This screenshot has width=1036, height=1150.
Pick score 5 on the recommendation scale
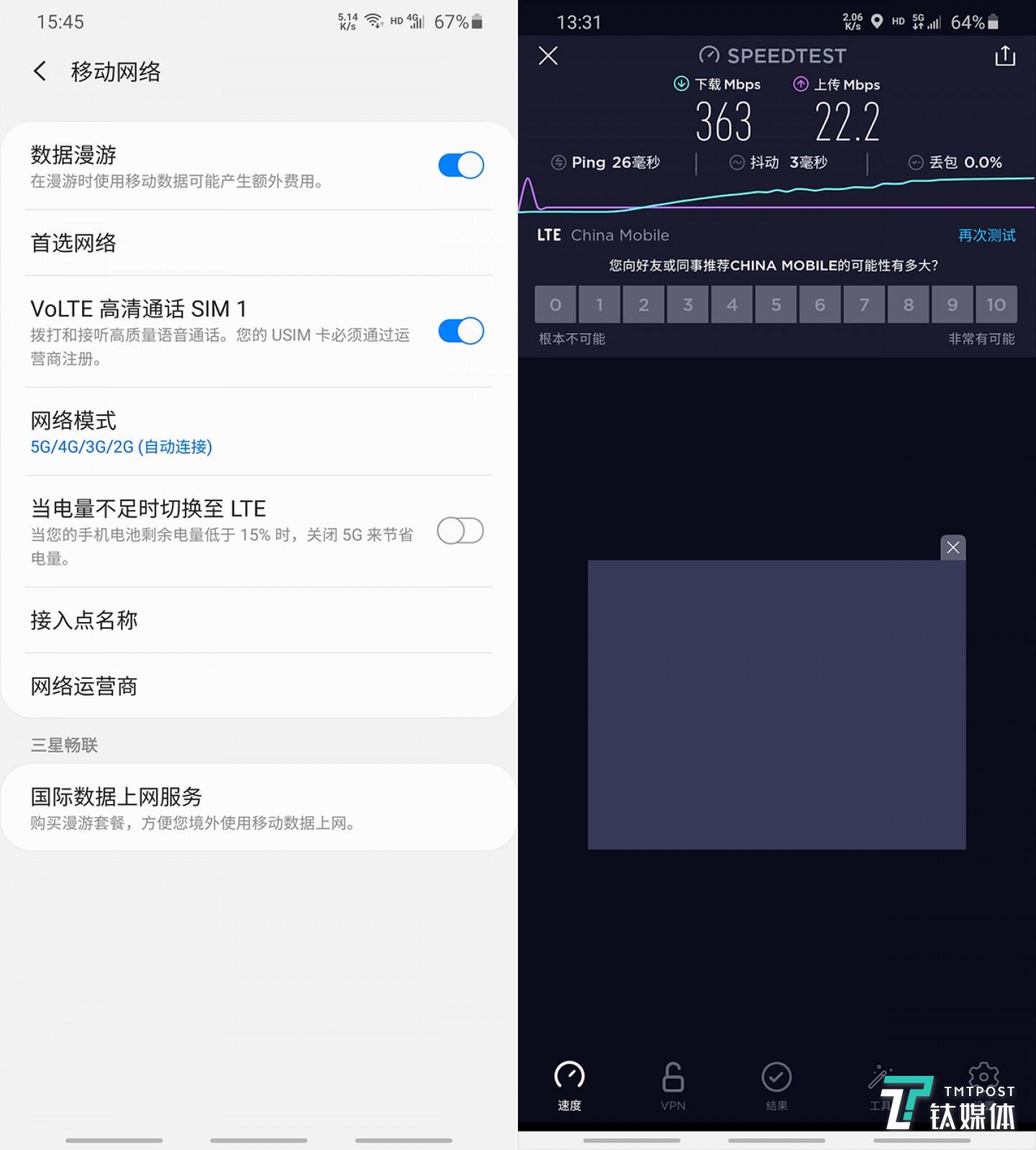776,304
